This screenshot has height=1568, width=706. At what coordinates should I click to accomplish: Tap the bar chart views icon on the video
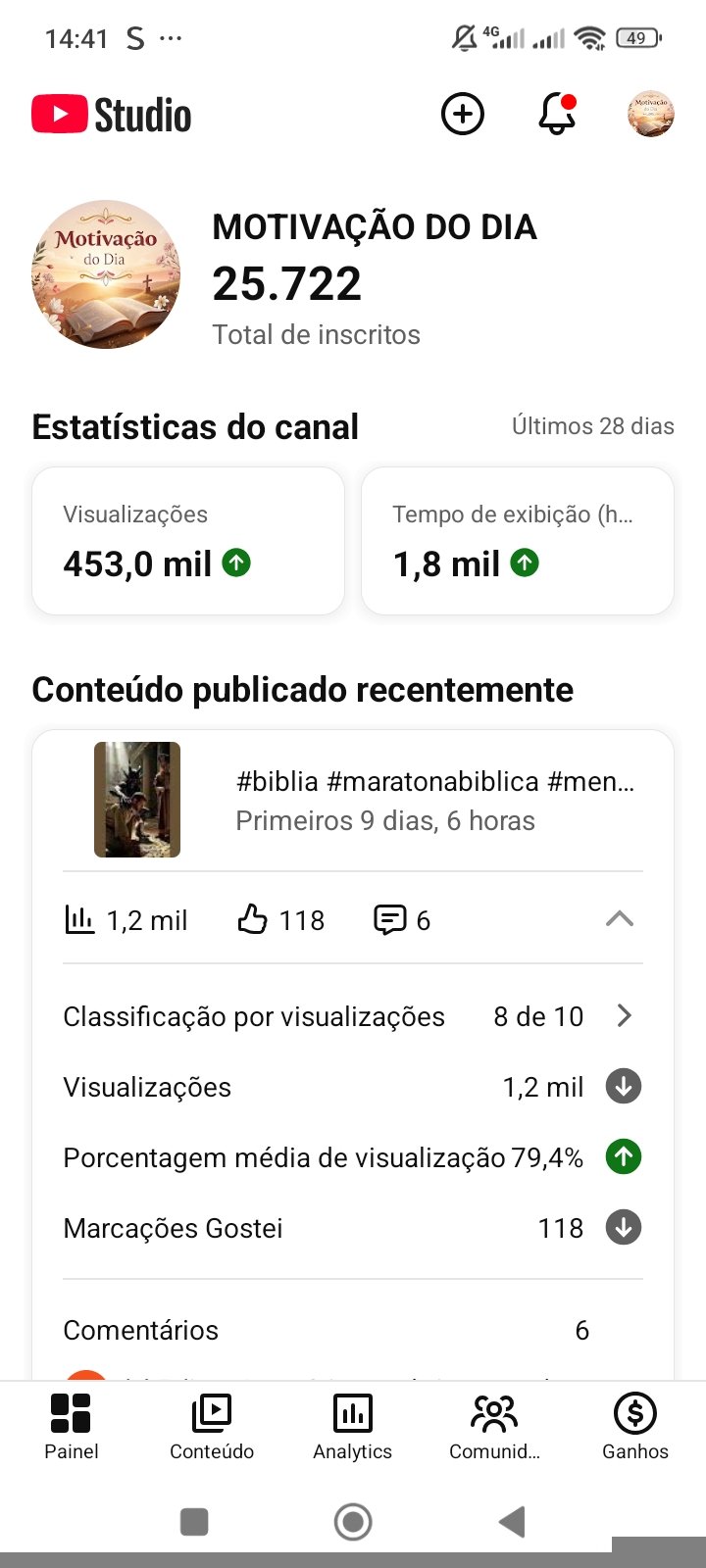click(x=81, y=919)
